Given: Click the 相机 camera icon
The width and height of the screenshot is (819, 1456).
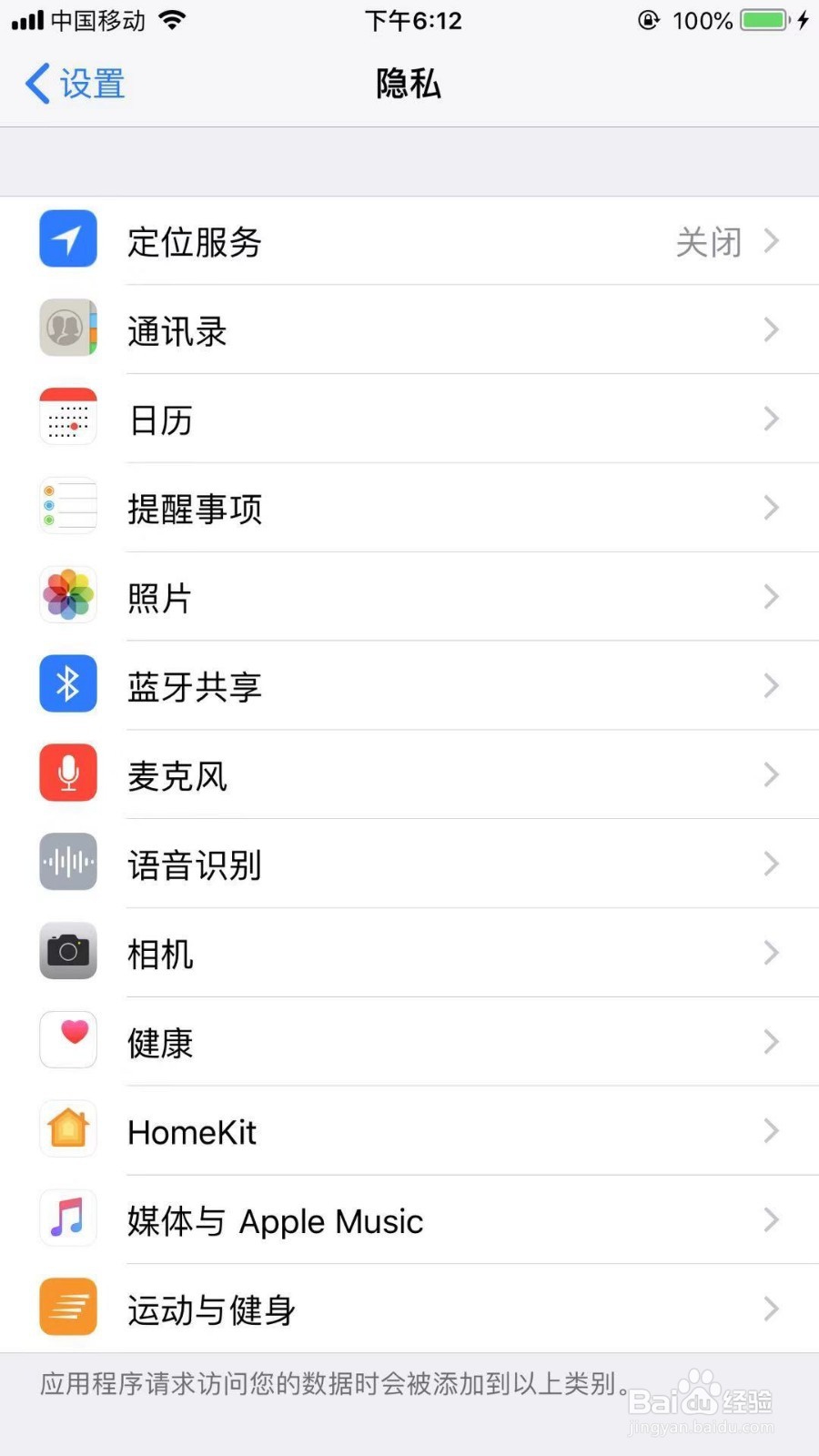Looking at the screenshot, I should (67, 951).
